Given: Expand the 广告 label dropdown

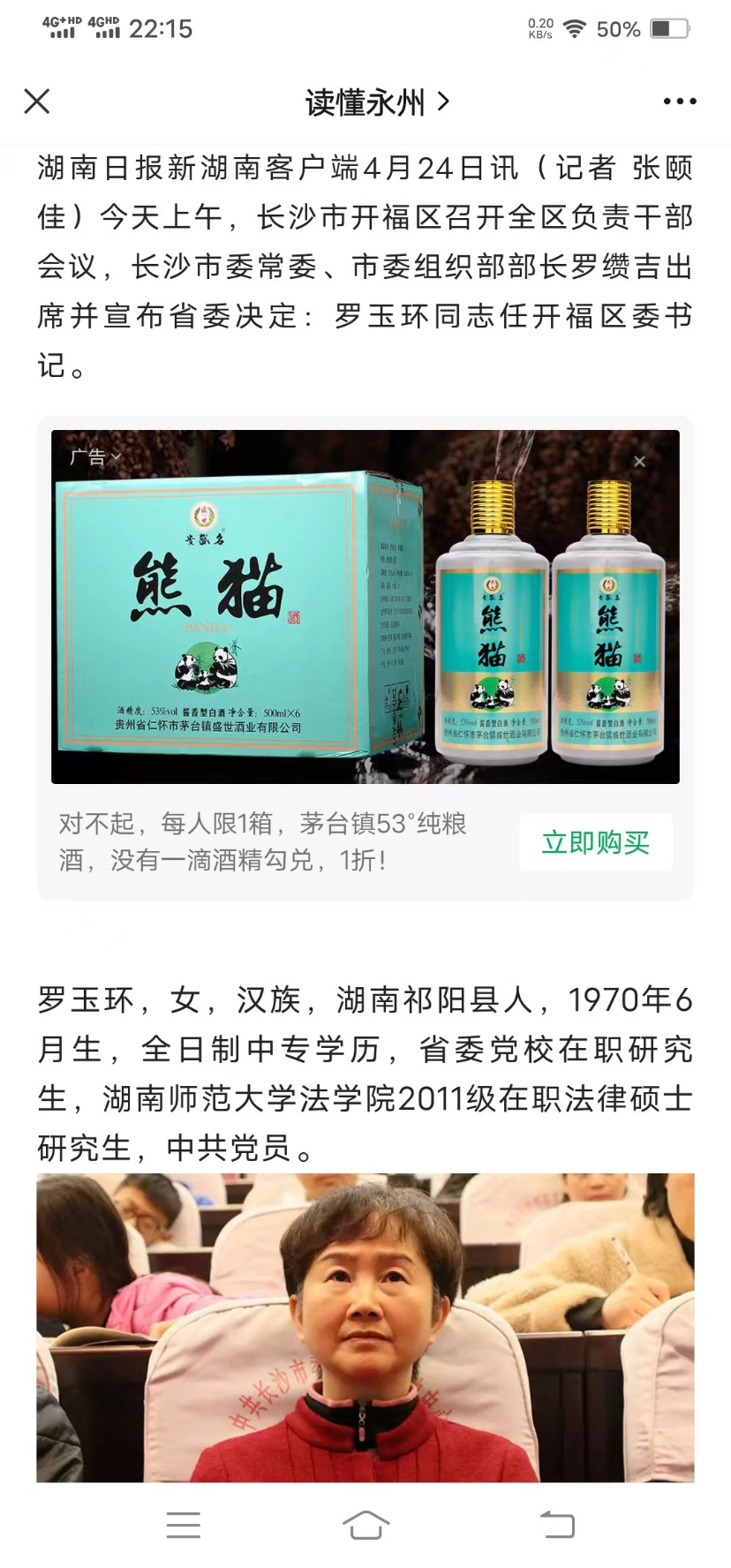Looking at the screenshot, I should 94,456.
